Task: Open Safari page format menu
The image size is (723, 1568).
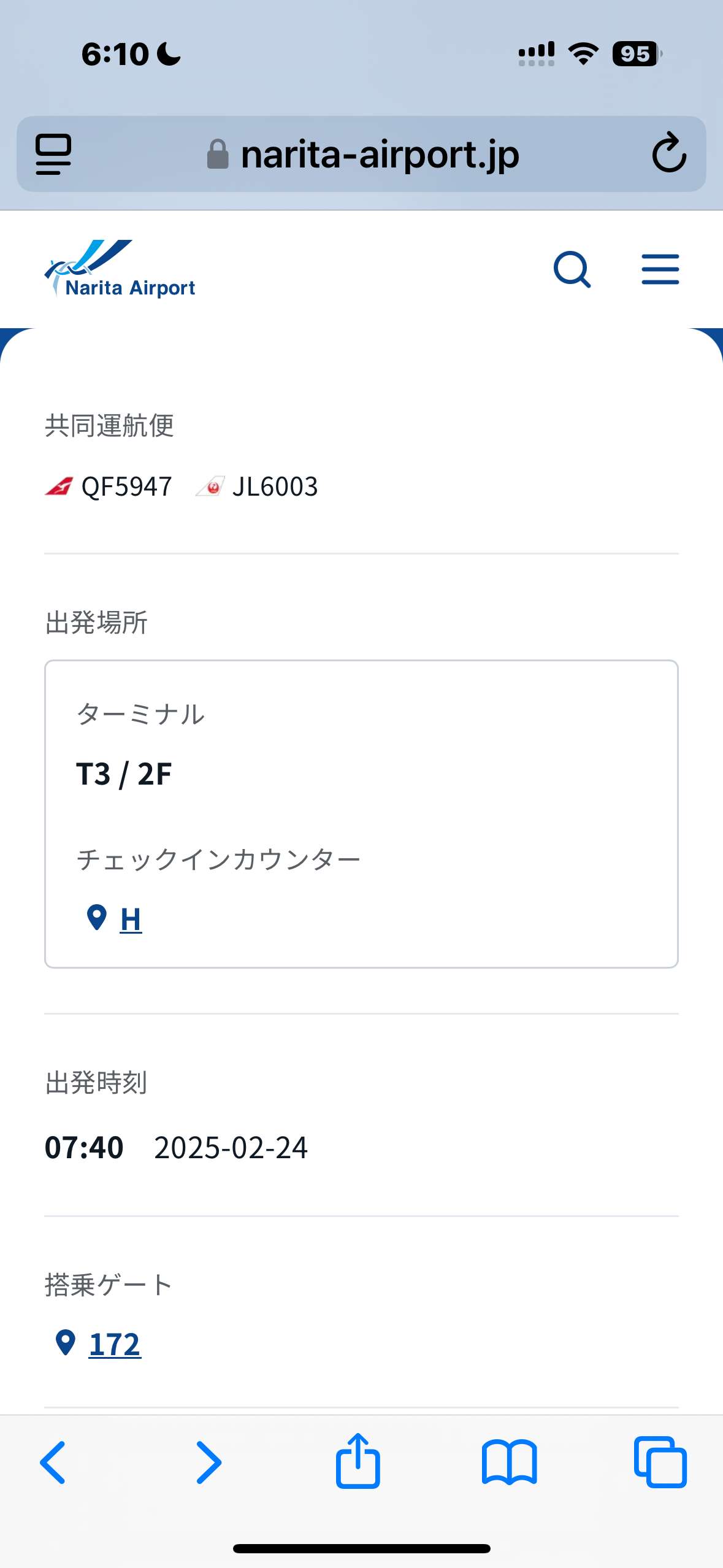Action: pos(53,154)
